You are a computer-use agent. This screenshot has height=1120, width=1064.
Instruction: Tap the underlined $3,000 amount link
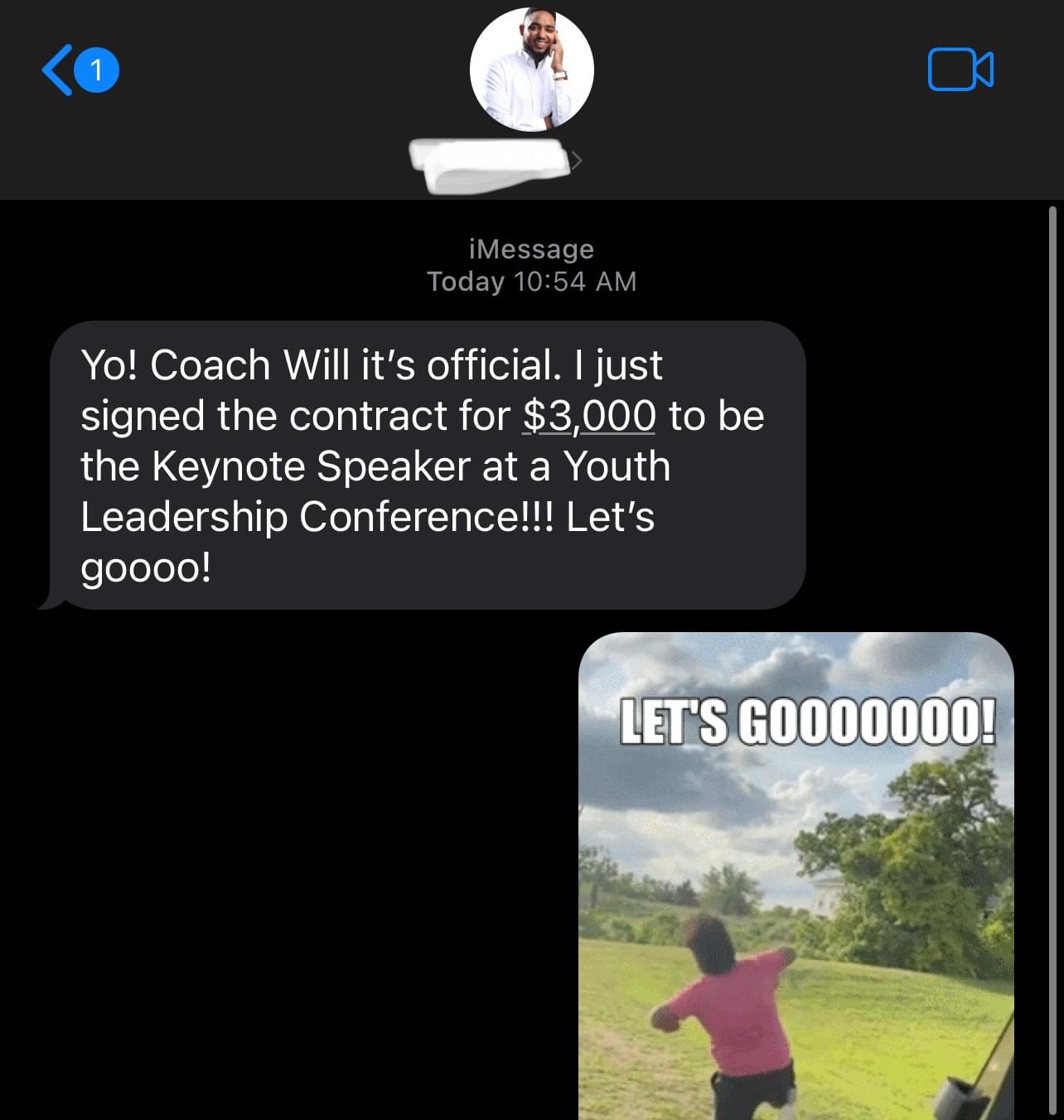tap(589, 416)
